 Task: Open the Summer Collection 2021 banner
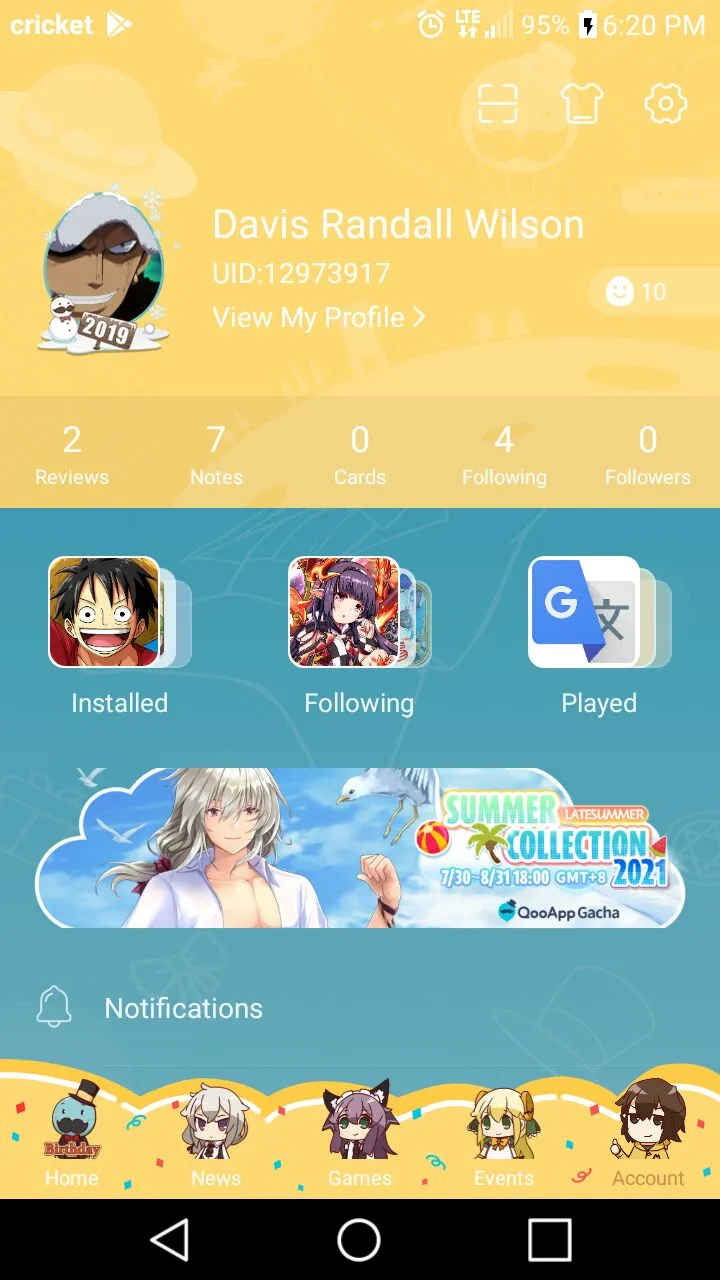360,848
